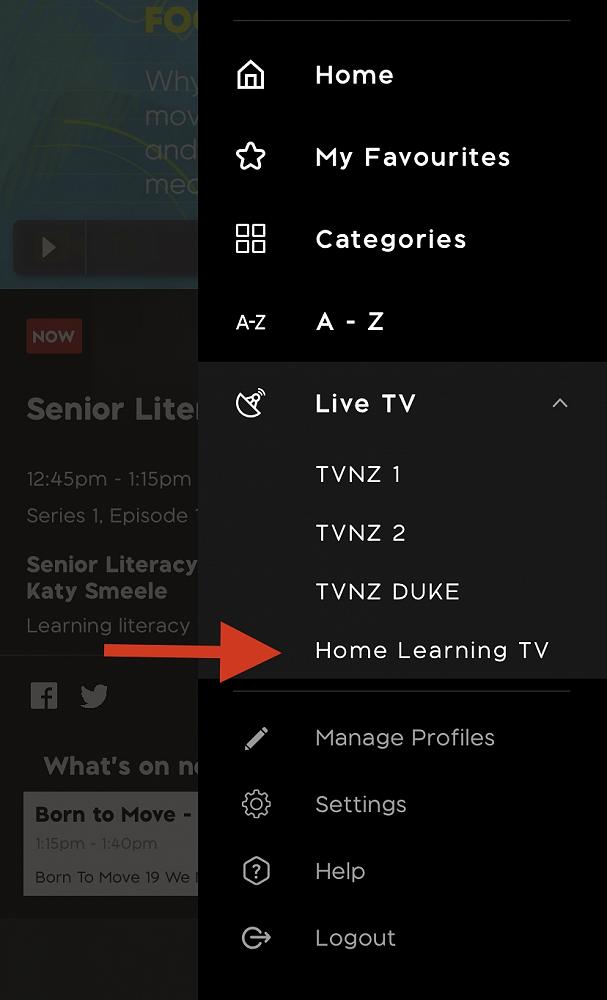Select the TVNZ 2 channel
This screenshot has width=607, height=1000.
tap(360, 533)
